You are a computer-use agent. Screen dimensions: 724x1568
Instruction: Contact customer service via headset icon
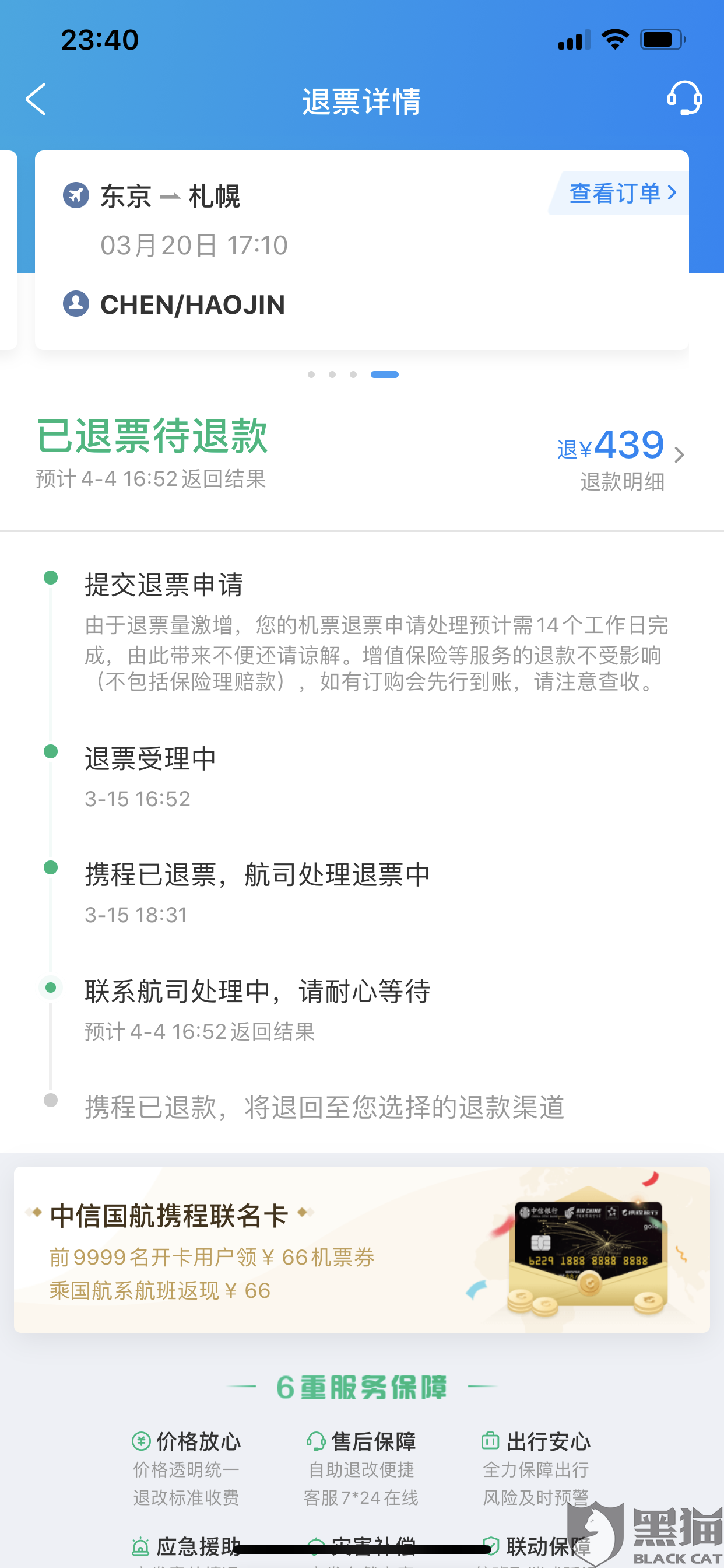[x=684, y=98]
